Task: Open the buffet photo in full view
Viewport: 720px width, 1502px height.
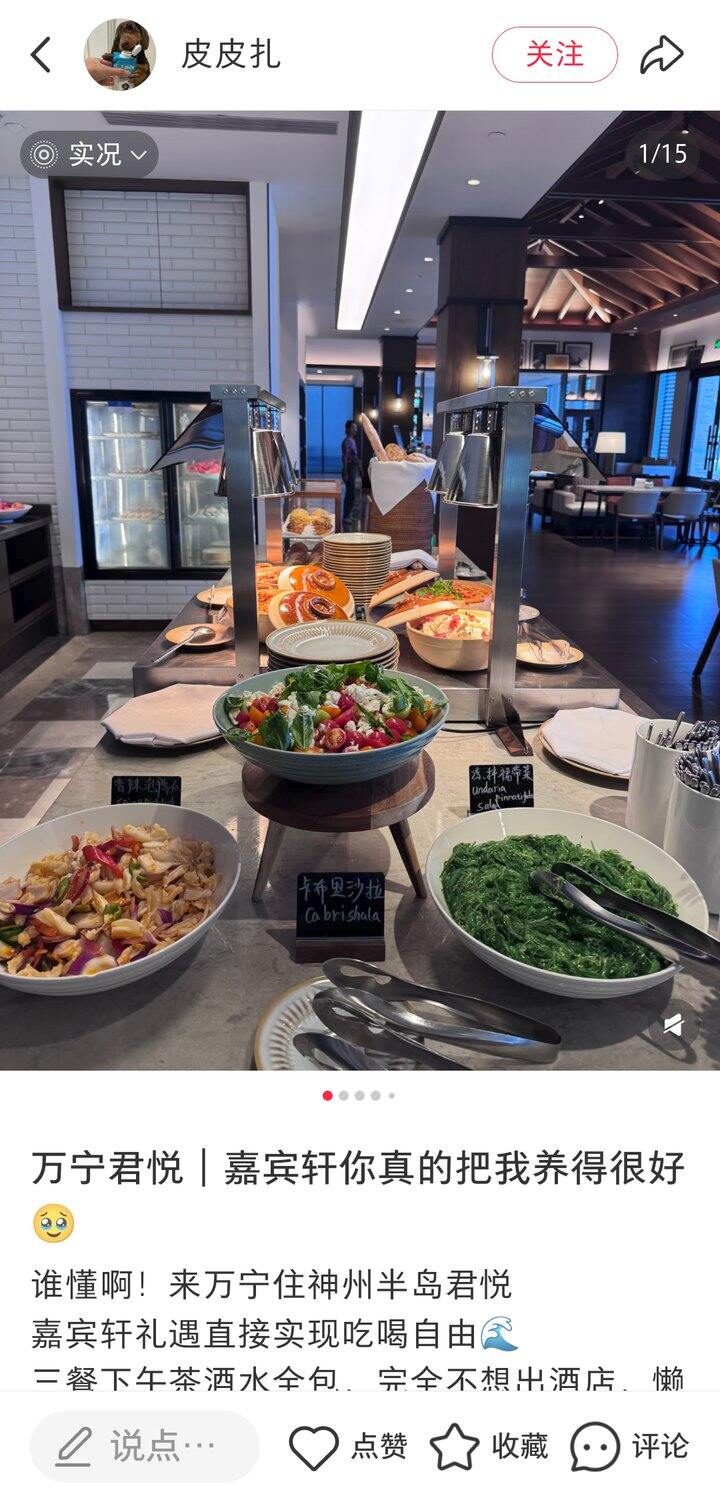Action: (360, 590)
